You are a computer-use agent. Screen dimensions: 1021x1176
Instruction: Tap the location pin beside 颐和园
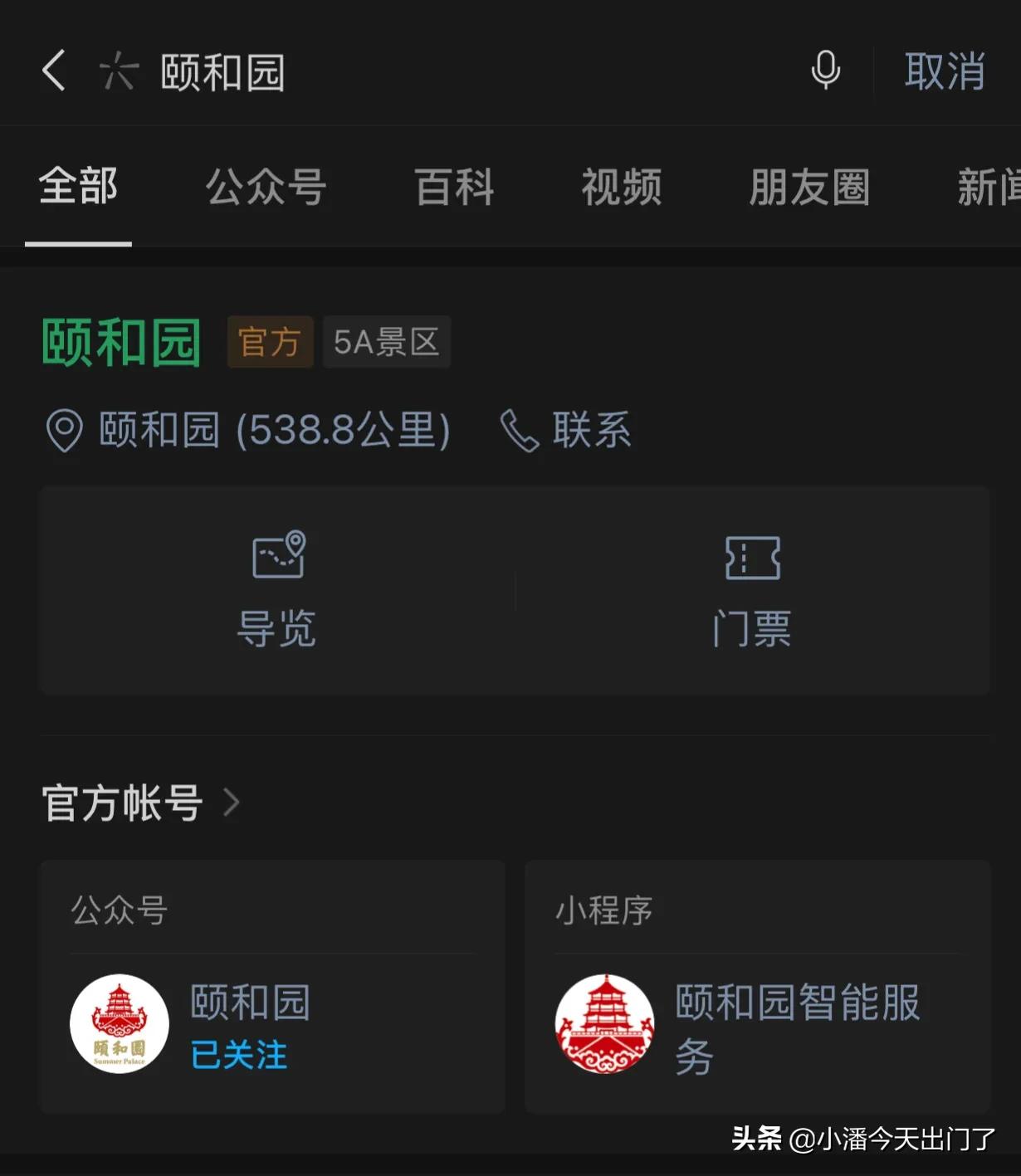tap(64, 430)
